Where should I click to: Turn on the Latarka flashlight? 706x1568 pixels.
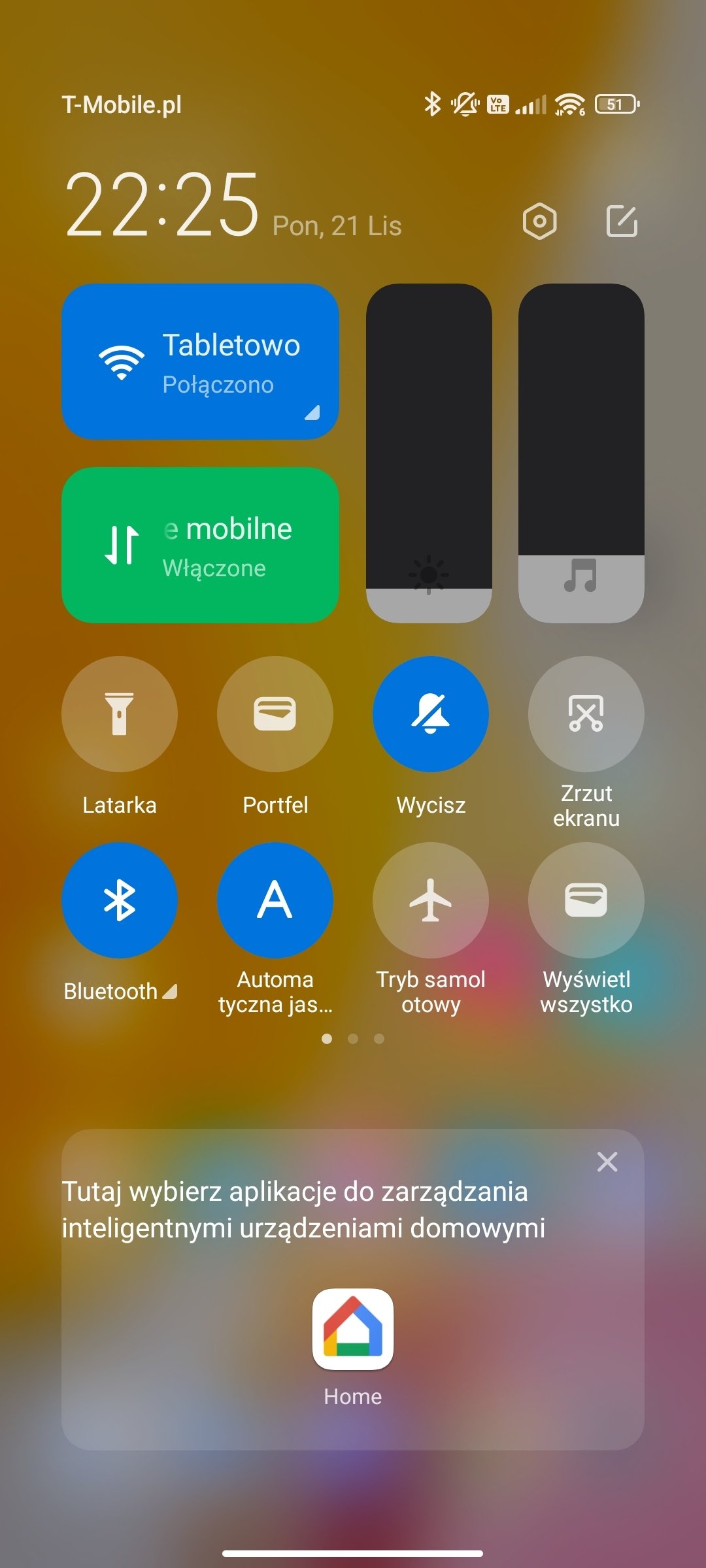tap(120, 714)
